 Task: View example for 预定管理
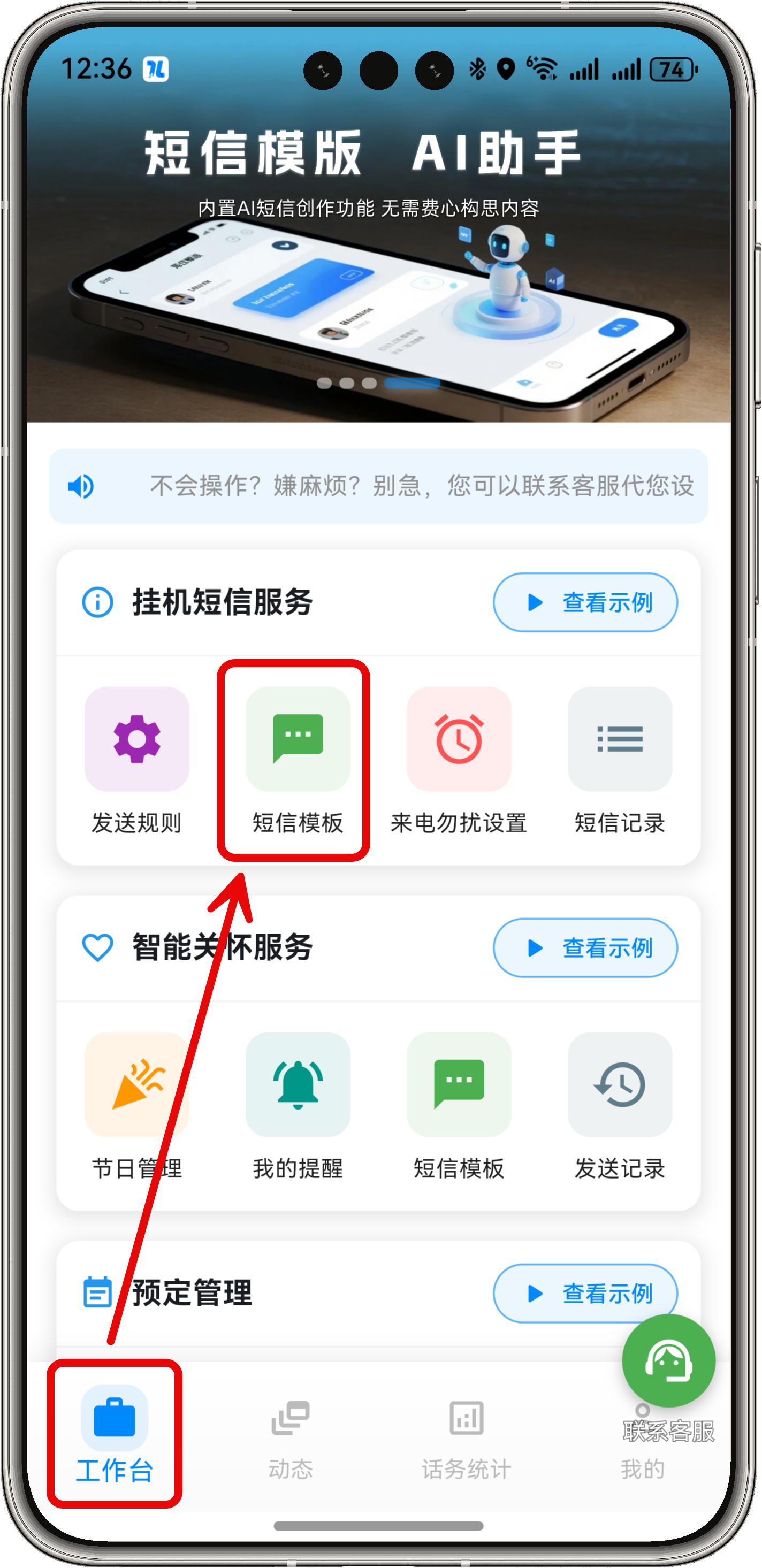585,1292
